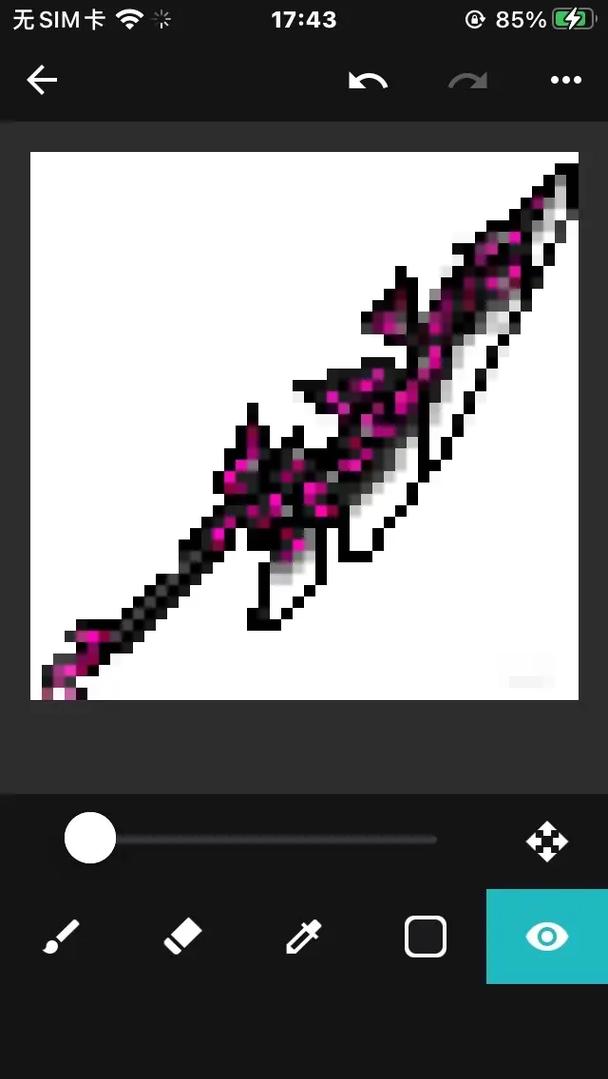Select the eraser tool
608x1079 pixels.
(x=182, y=937)
